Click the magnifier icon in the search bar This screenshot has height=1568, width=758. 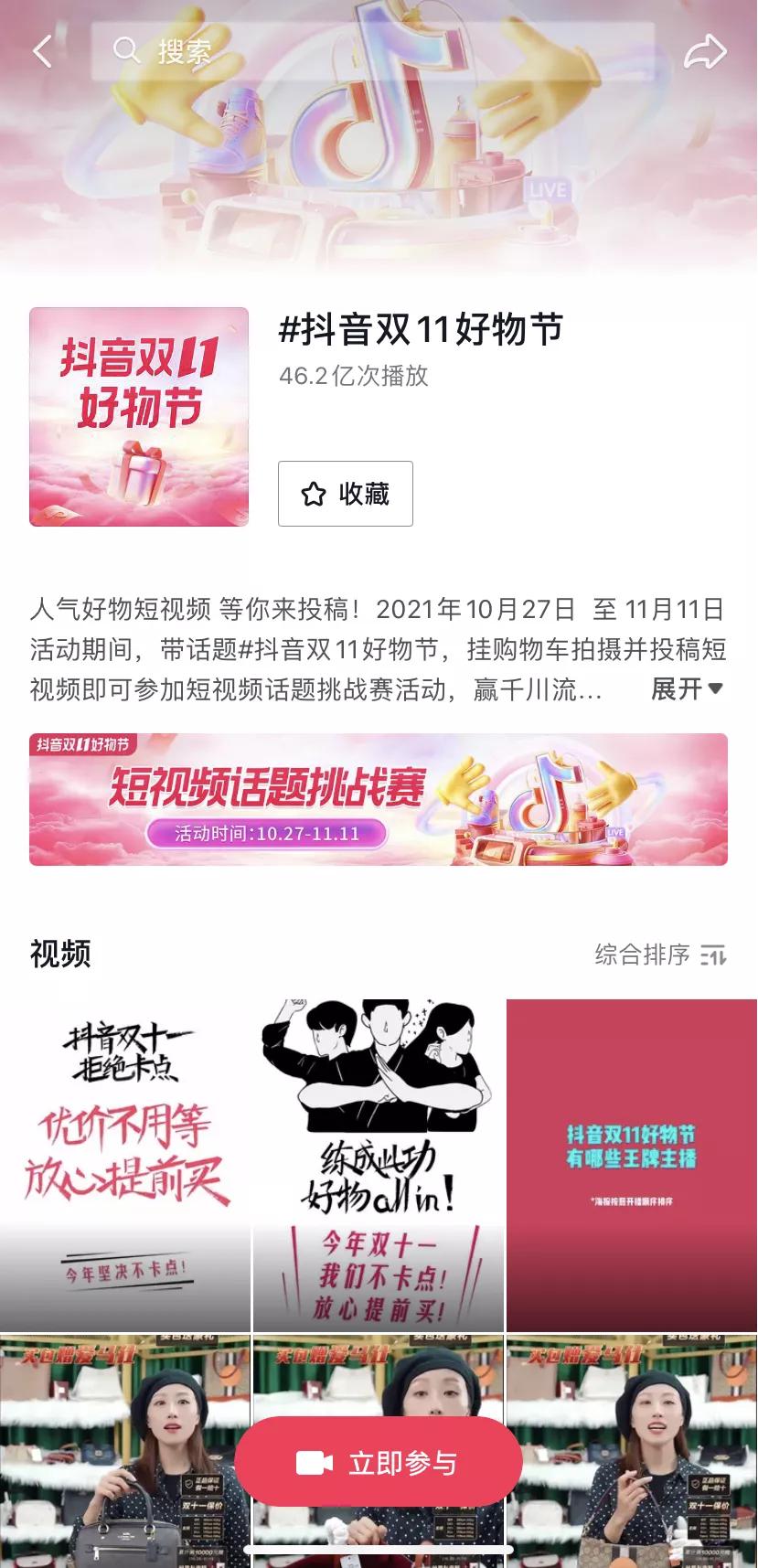point(127,50)
